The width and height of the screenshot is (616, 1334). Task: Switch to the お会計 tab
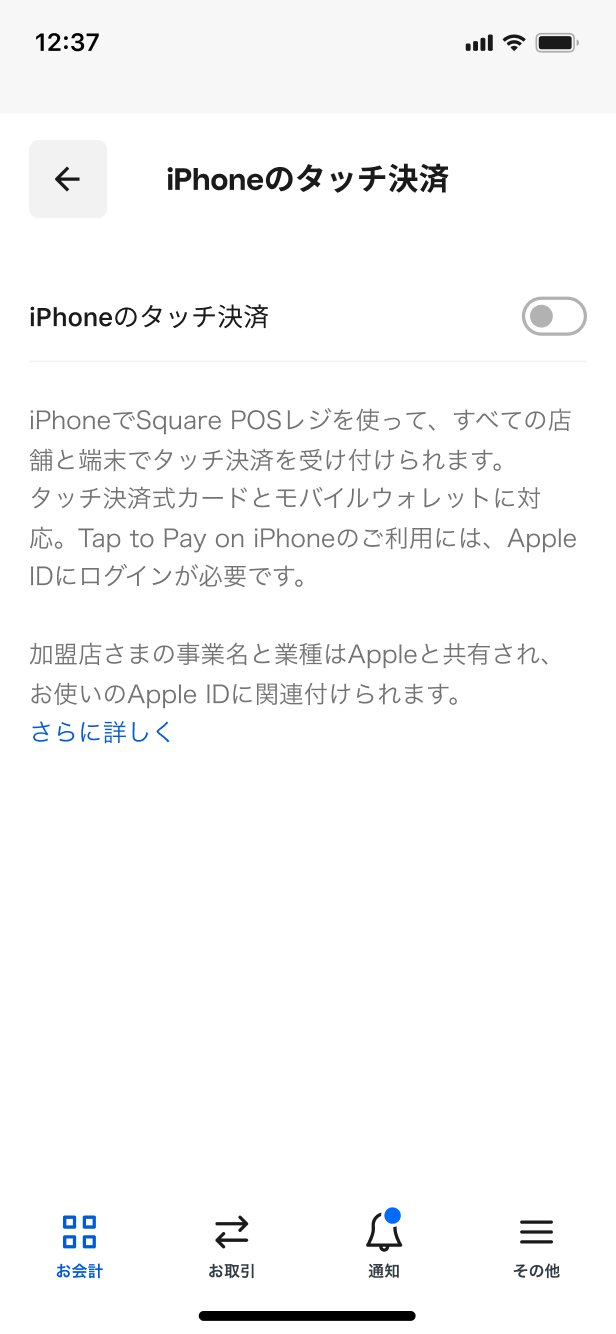coord(79,1245)
